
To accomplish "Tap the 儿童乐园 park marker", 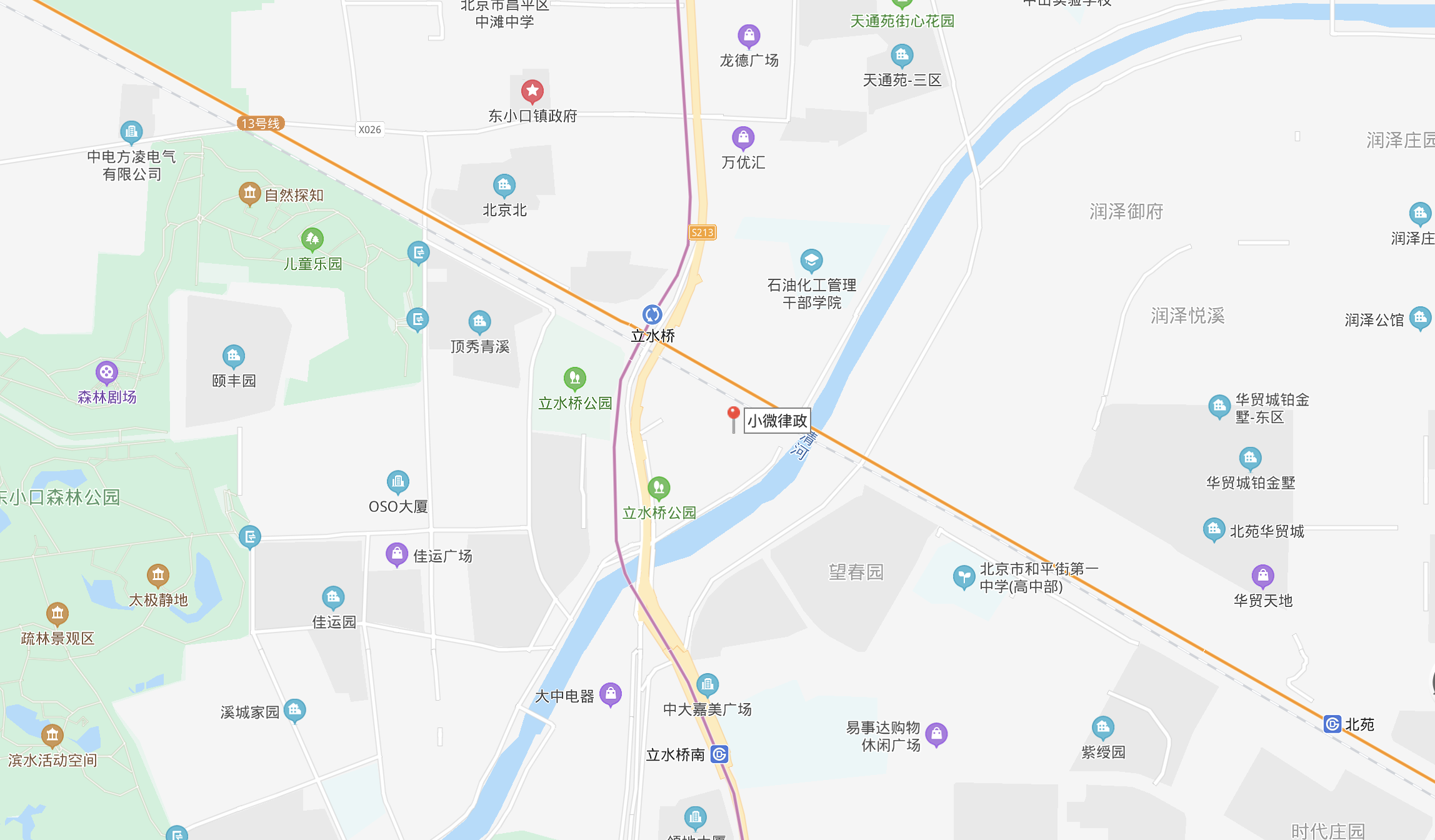I will (x=312, y=239).
